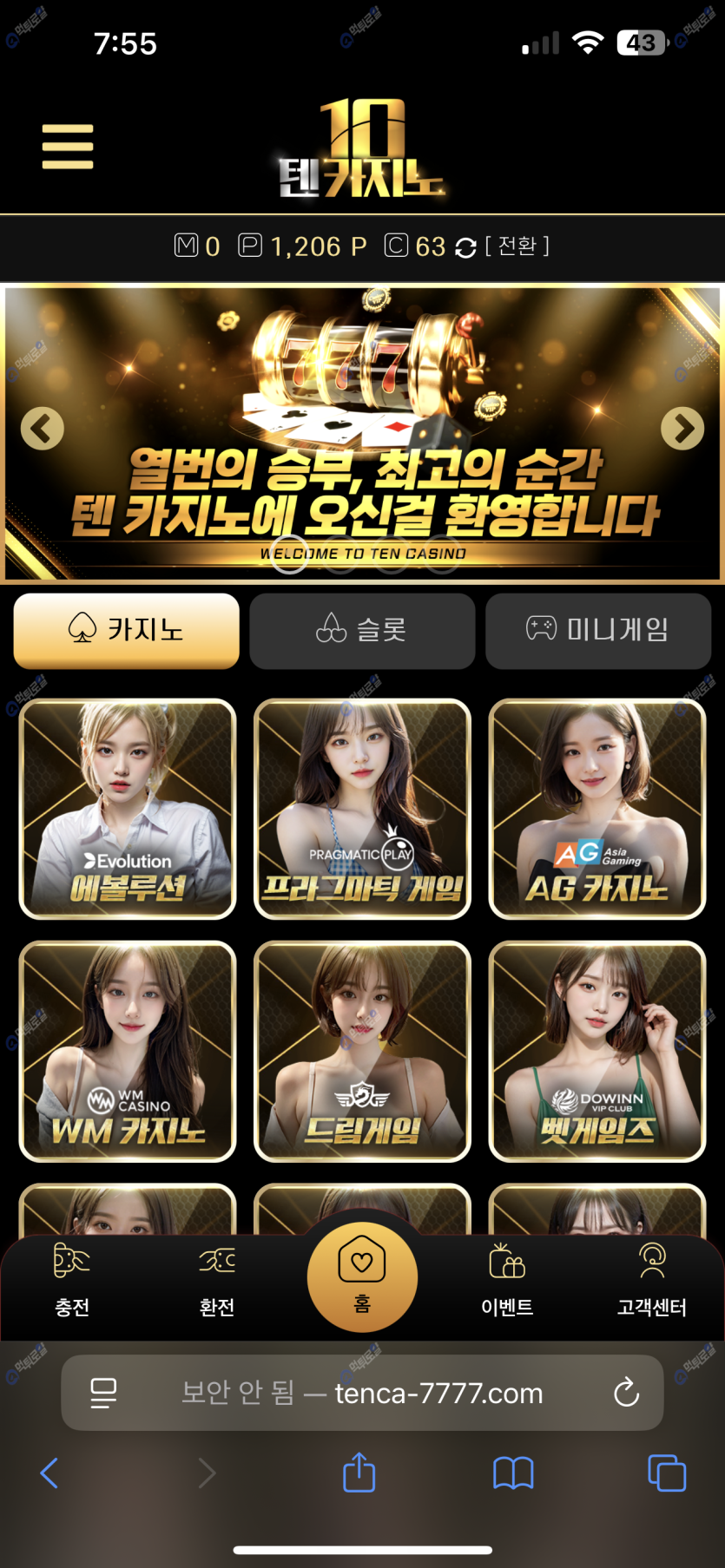Reload the page in Safari
725x1568 pixels.
(626, 1394)
